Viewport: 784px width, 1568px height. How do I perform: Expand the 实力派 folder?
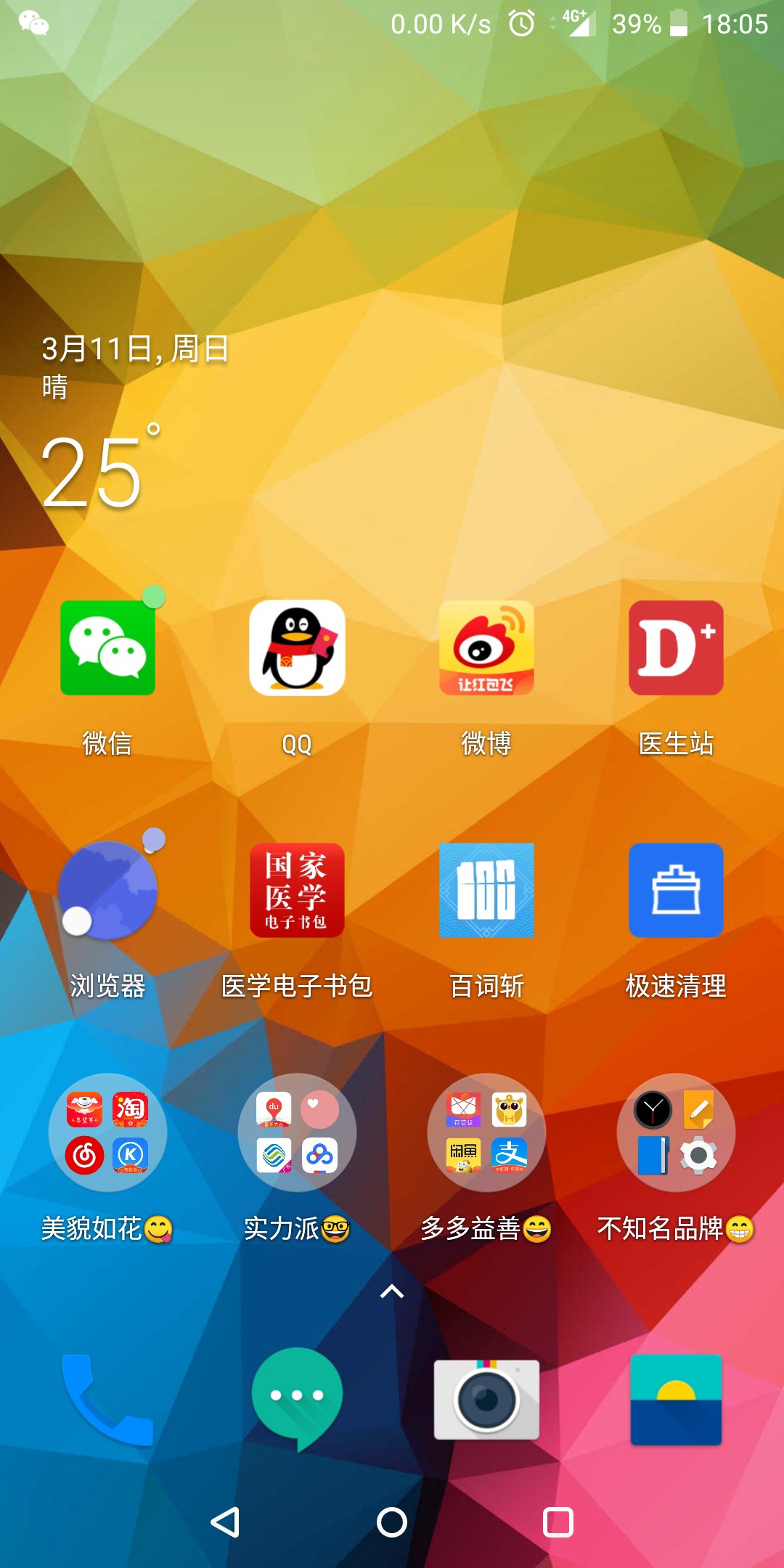pos(297,1132)
